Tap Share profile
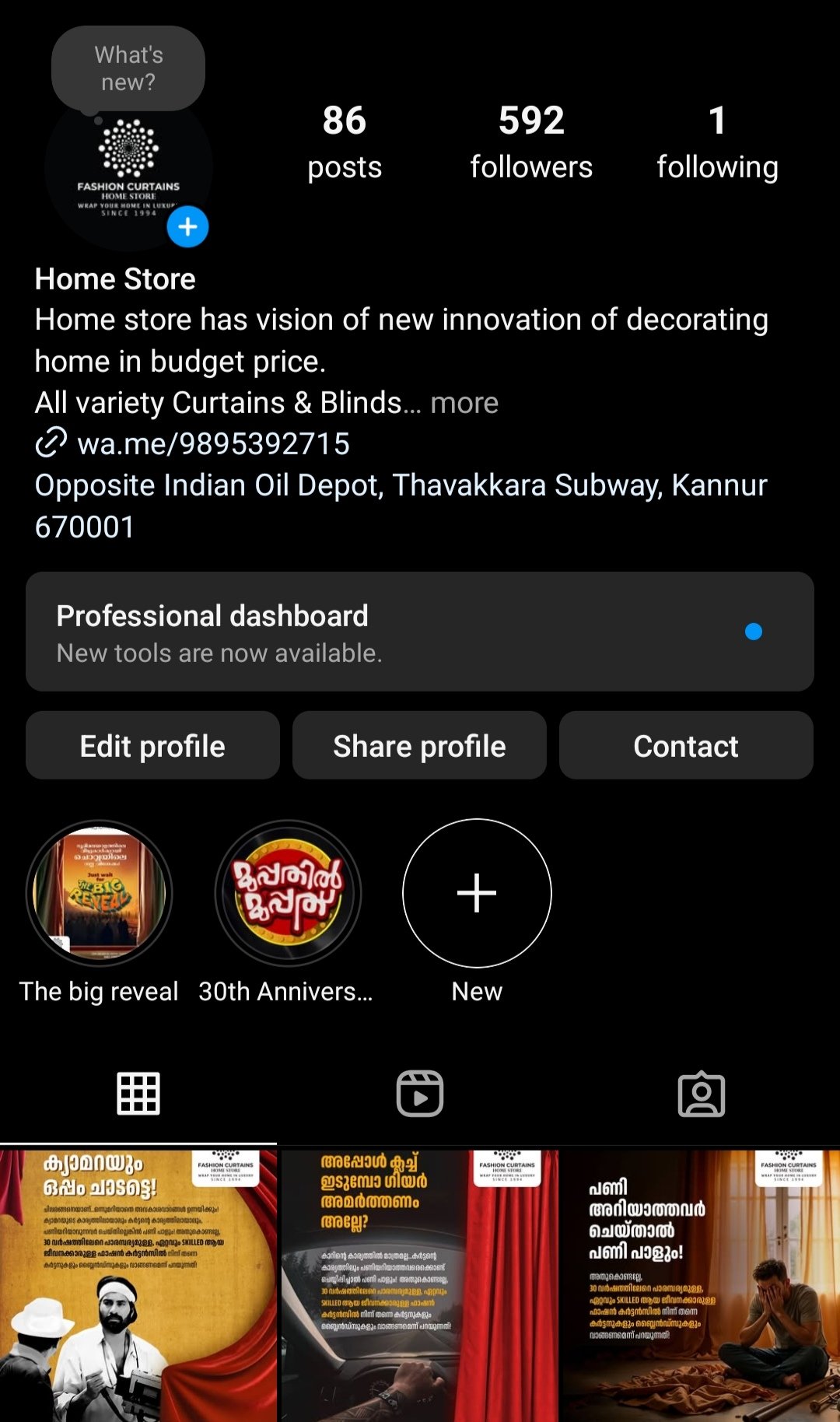The image size is (840, 1422). click(x=419, y=746)
